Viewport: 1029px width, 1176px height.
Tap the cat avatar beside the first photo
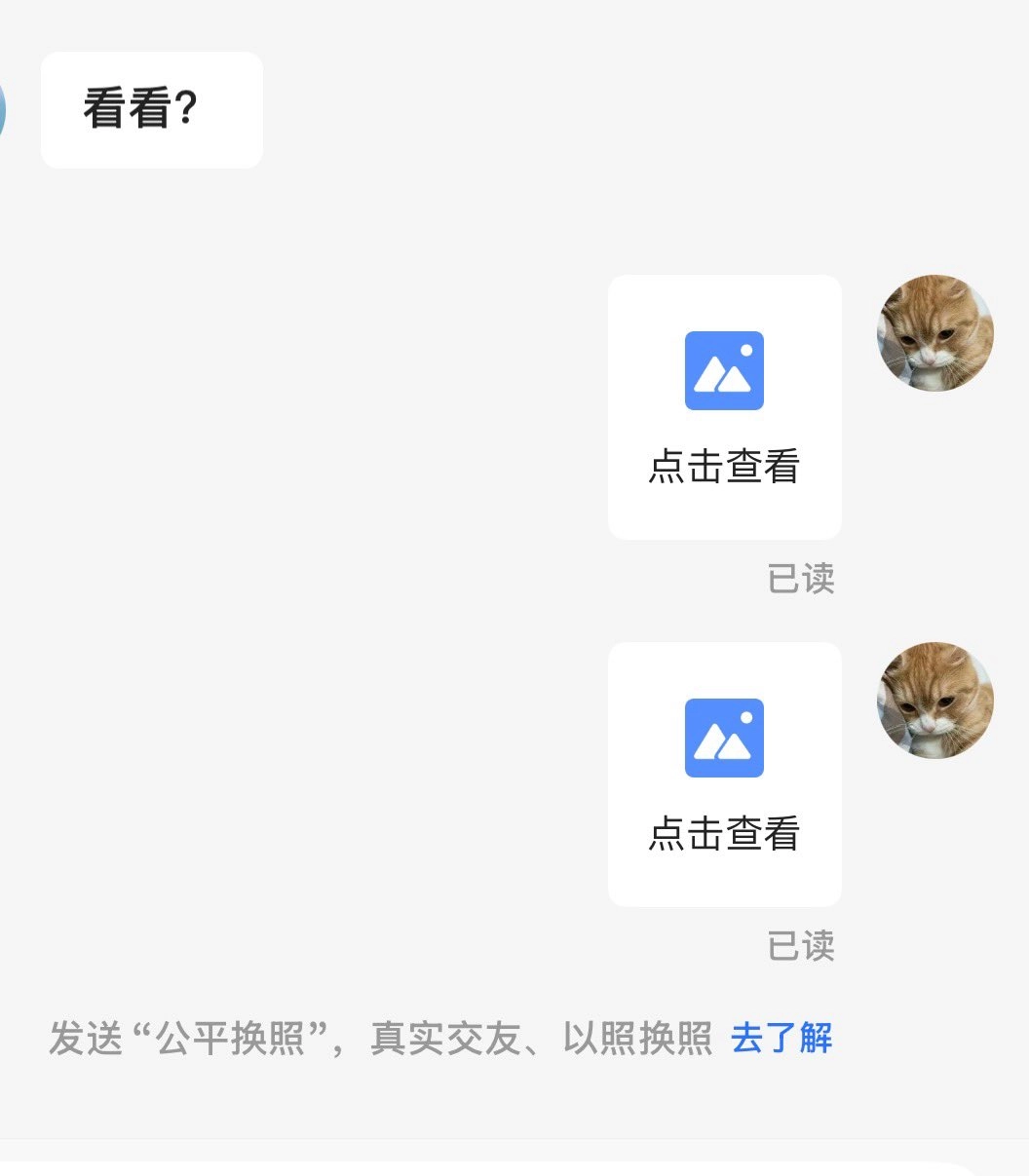(x=935, y=333)
